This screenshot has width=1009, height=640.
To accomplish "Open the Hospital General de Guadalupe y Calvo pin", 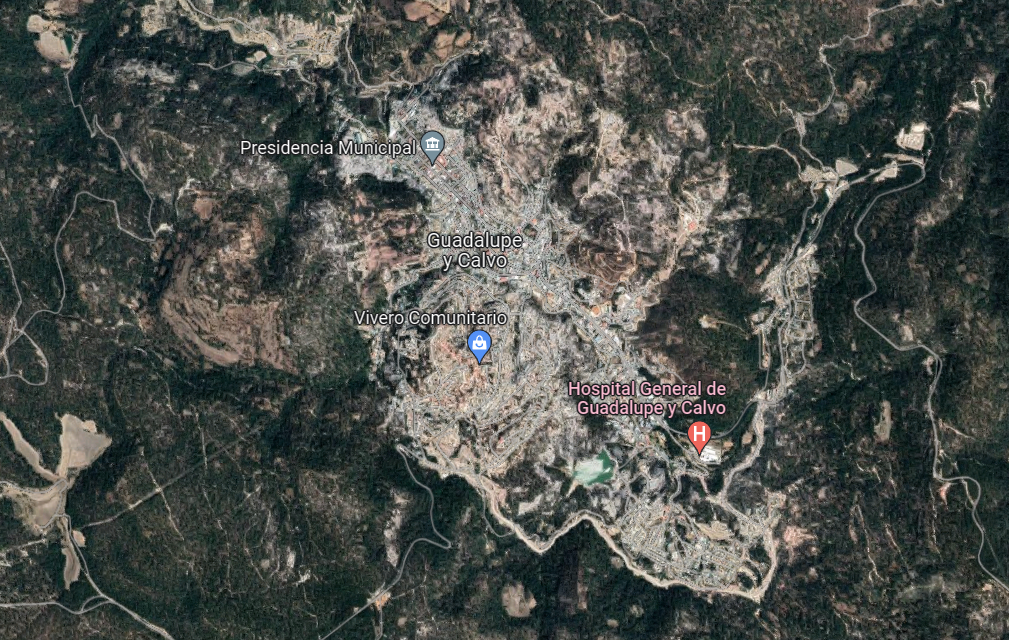I will (700, 434).
